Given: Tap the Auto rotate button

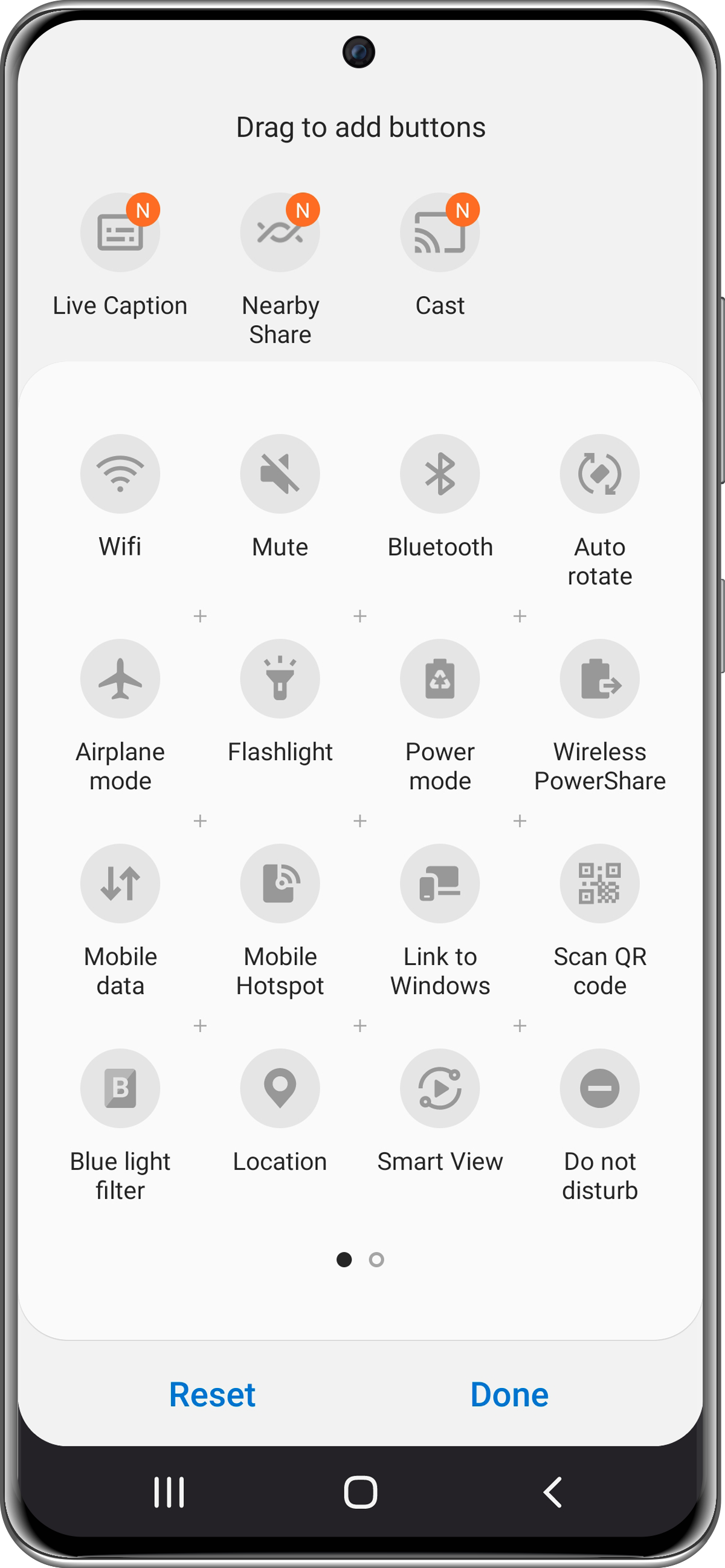Looking at the screenshot, I should click(599, 474).
